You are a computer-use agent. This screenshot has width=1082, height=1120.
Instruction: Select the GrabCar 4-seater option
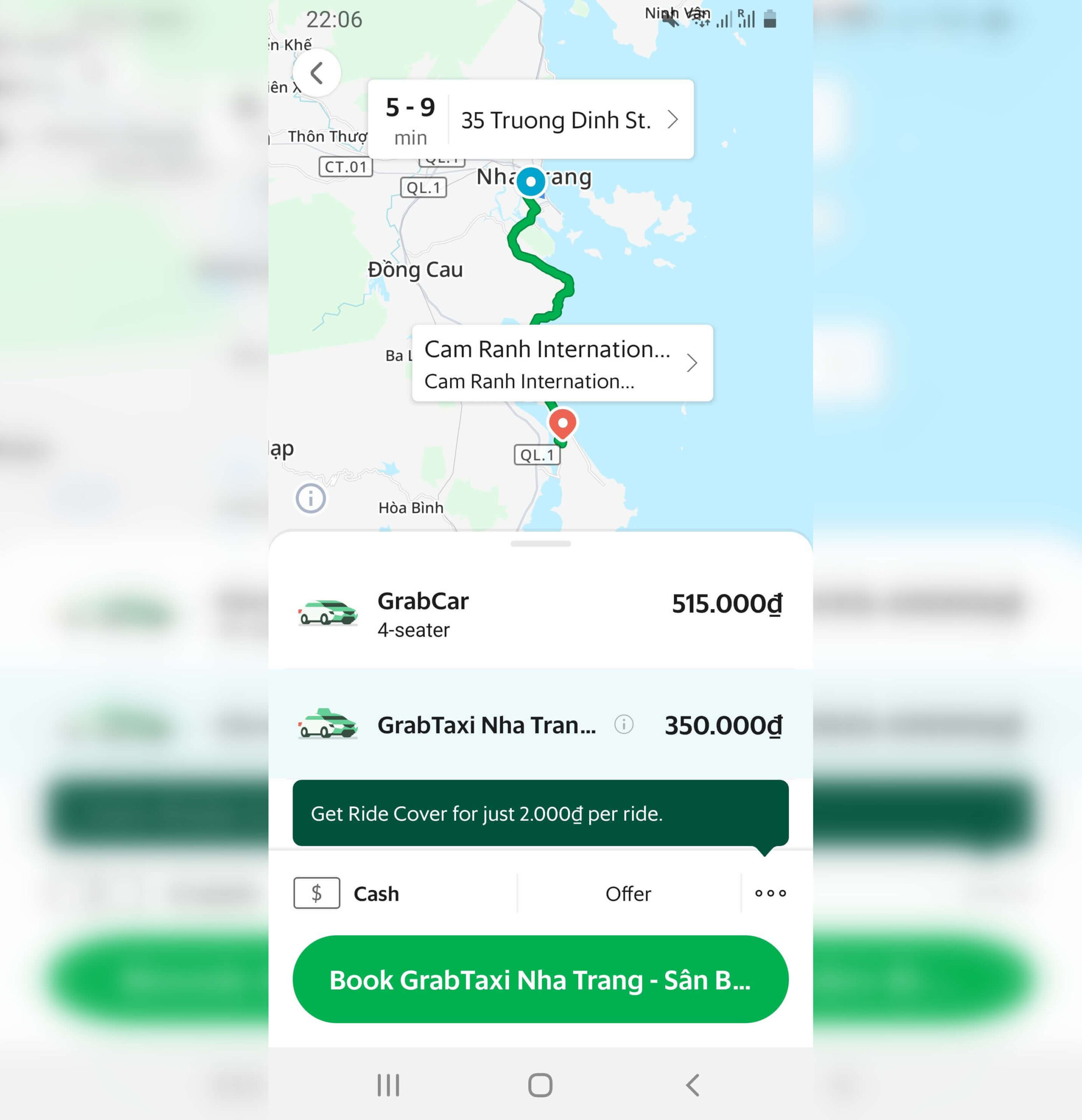point(540,614)
